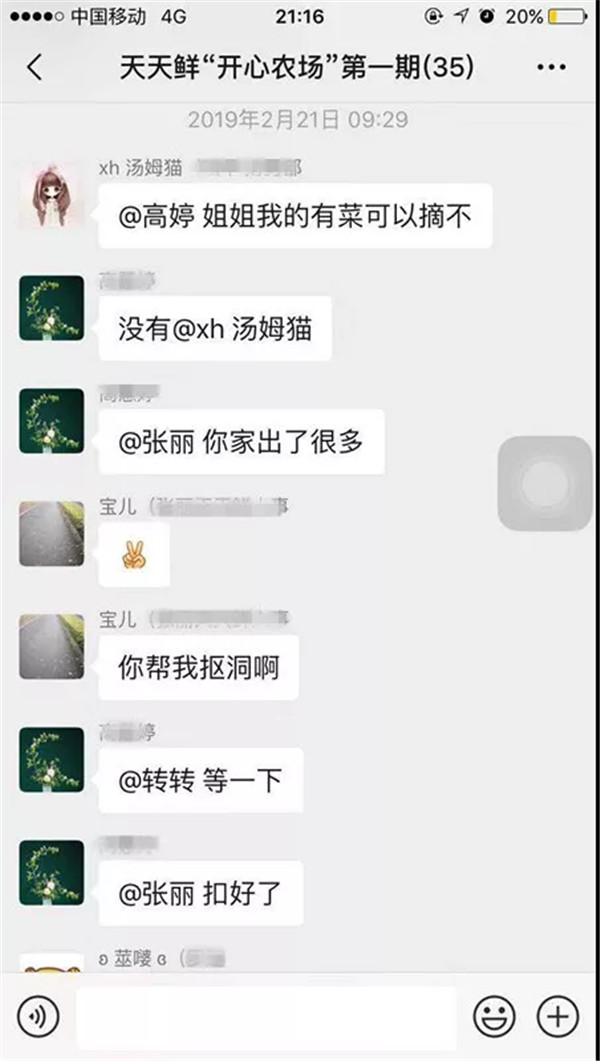This screenshot has width=600, height=1061.
Task: Open avatar beside "@转转 等一下" message
Action: pos(52,759)
